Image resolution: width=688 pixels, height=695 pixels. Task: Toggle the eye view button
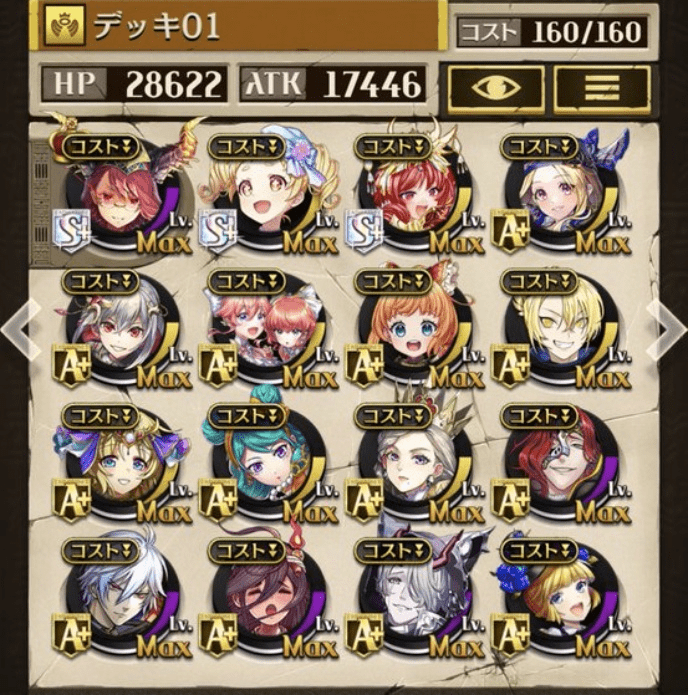click(494, 90)
